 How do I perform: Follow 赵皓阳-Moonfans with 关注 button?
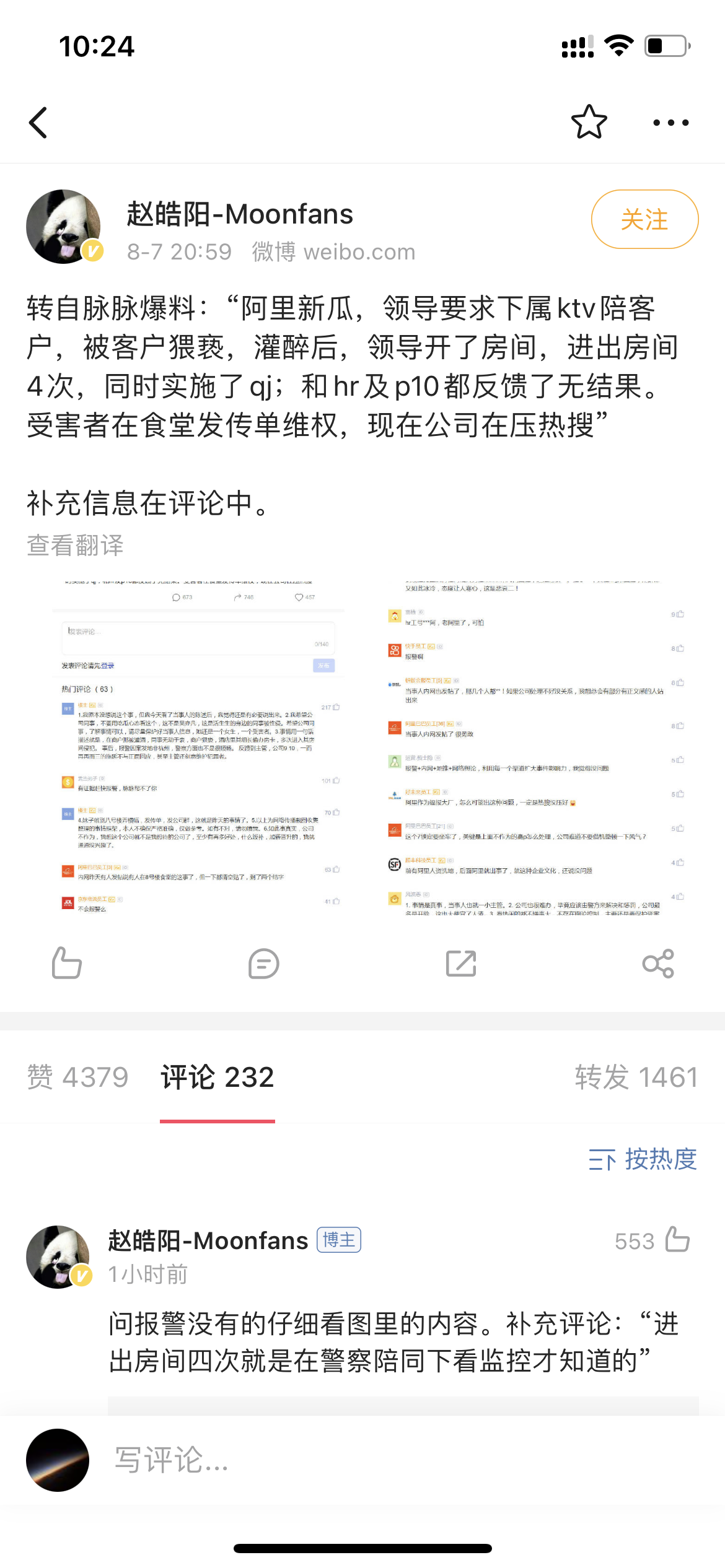click(x=644, y=219)
